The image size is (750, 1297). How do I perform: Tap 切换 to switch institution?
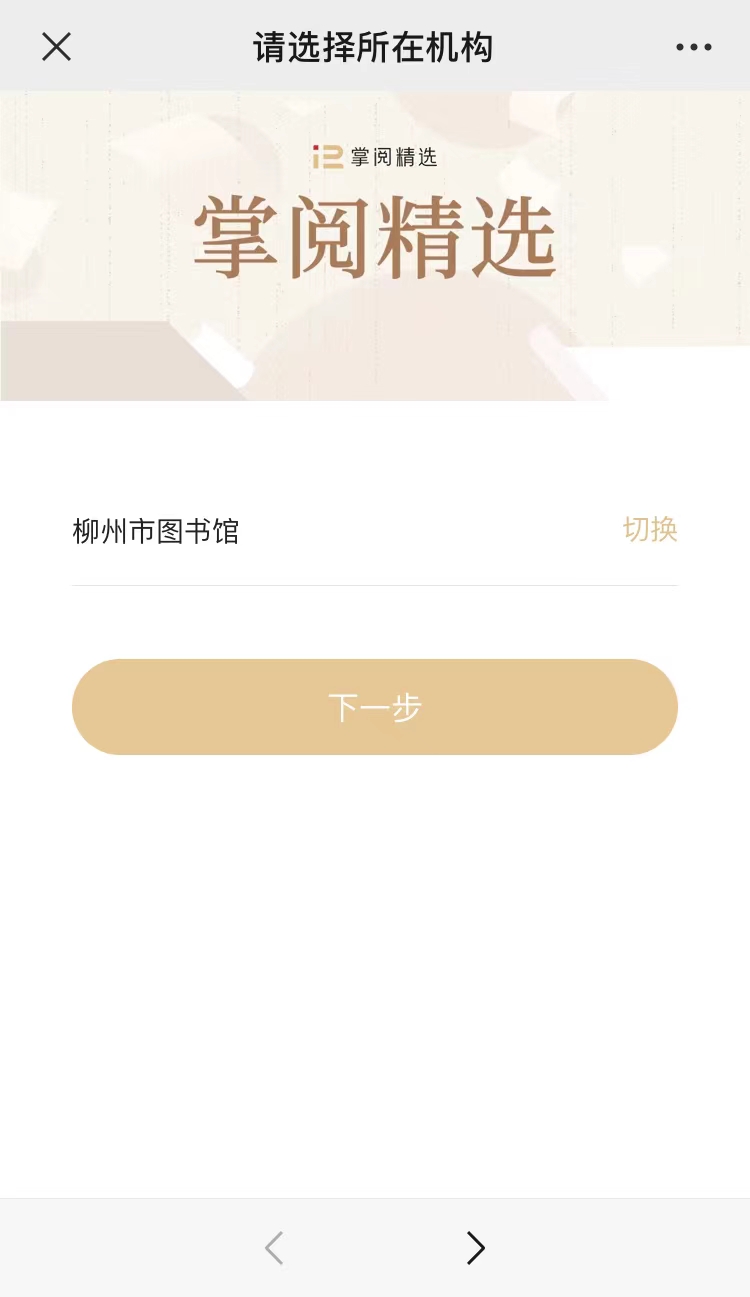coord(650,529)
